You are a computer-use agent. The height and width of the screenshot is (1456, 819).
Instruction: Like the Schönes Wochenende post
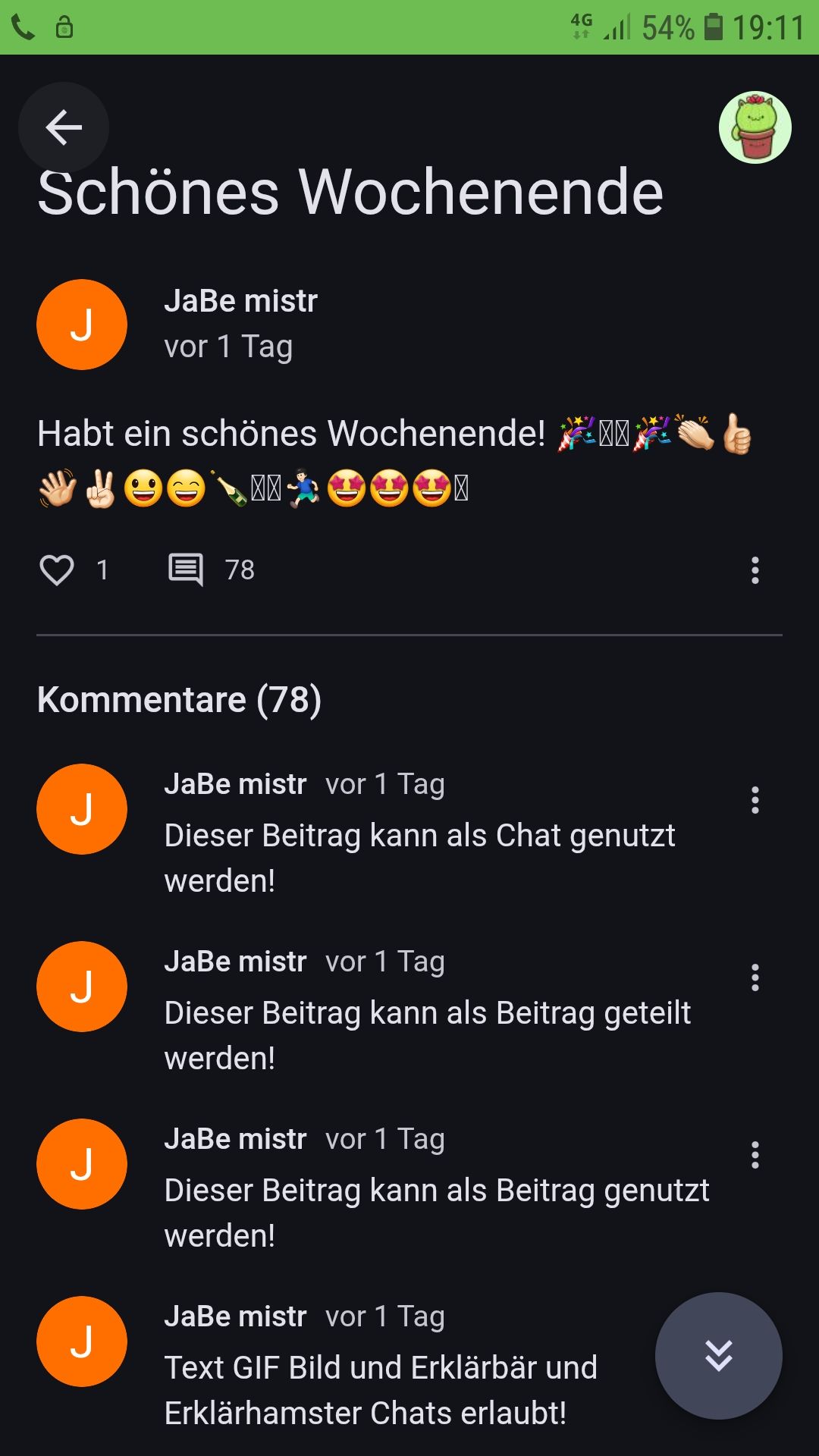[x=57, y=570]
